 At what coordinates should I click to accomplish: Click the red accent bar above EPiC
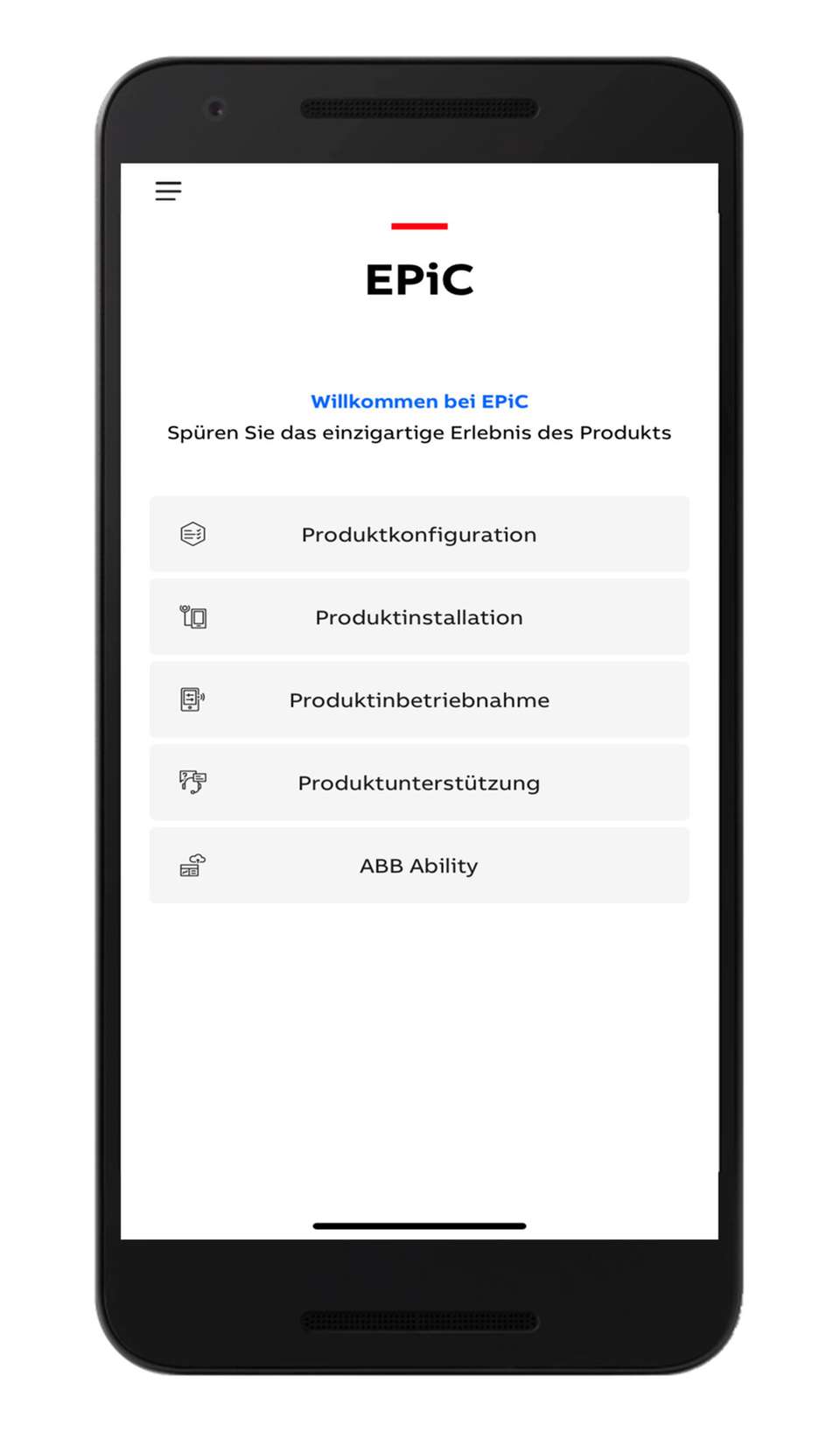point(419,226)
